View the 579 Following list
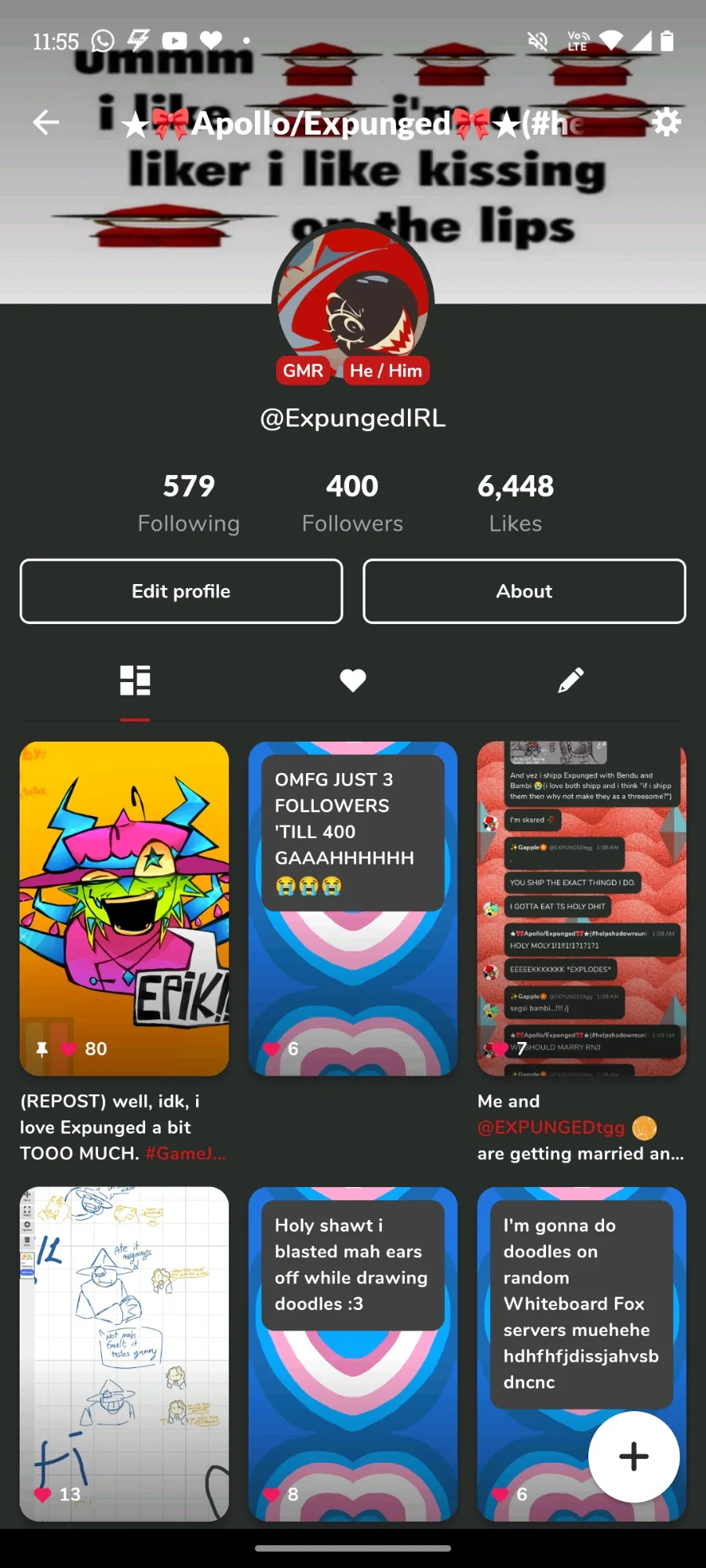This screenshot has width=706, height=1568. tap(189, 503)
